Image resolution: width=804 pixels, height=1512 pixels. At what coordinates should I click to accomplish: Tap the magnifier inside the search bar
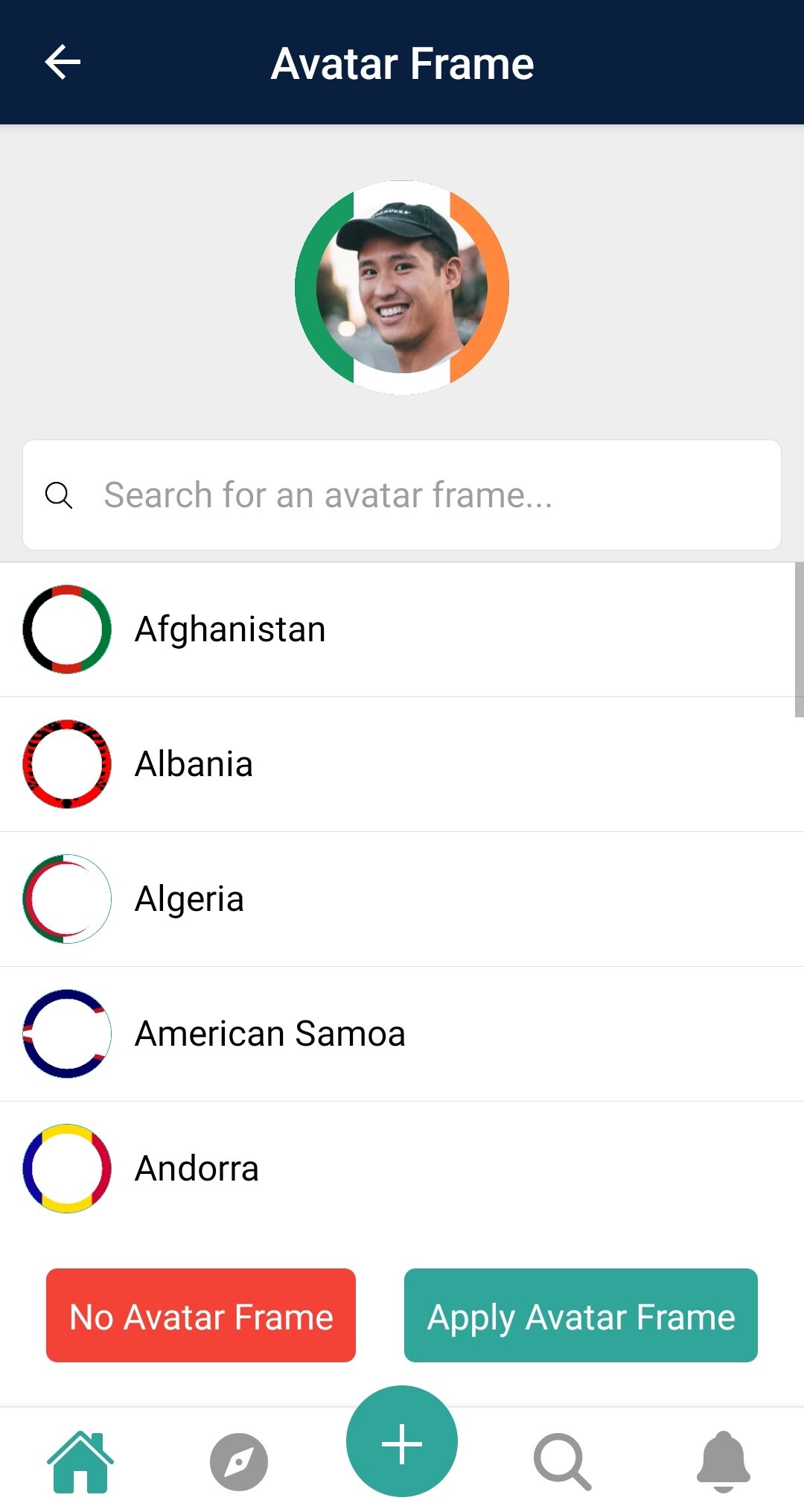[60, 495]
